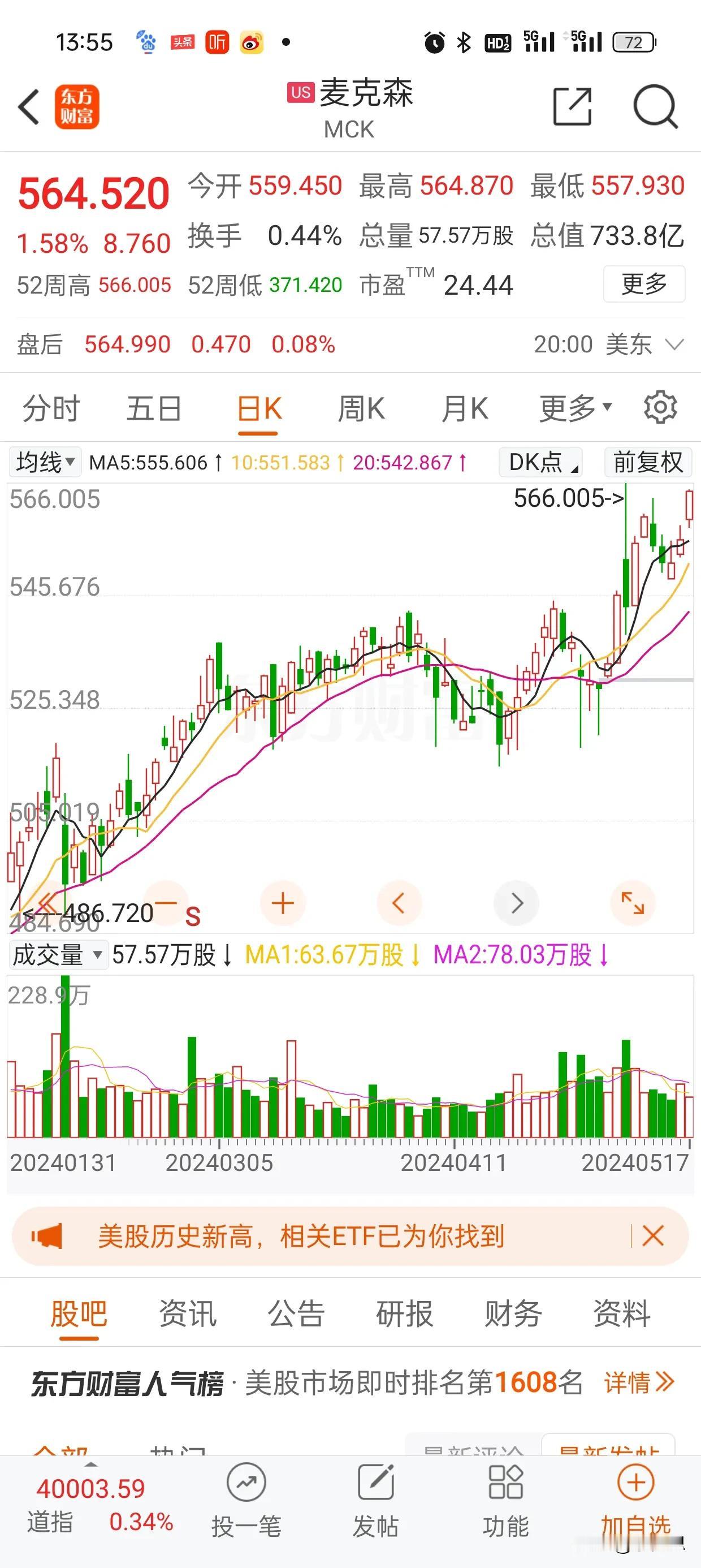The width and height of the screenshot is (701, 1568).
Task: Open the 成交量 indicator dropdown
Action: [x=58, y=954]
